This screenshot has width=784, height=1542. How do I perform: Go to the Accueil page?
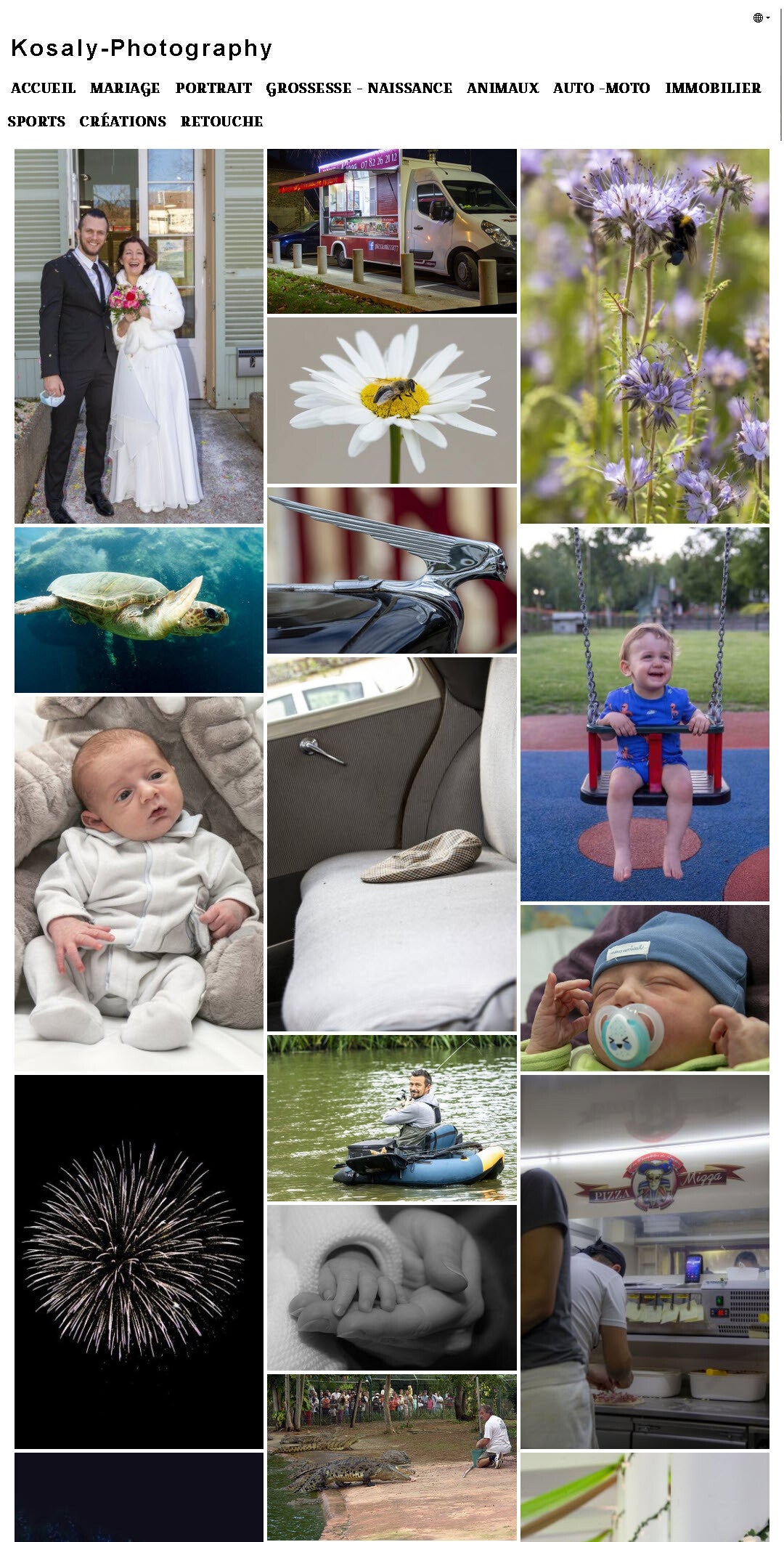pos(44,89)
